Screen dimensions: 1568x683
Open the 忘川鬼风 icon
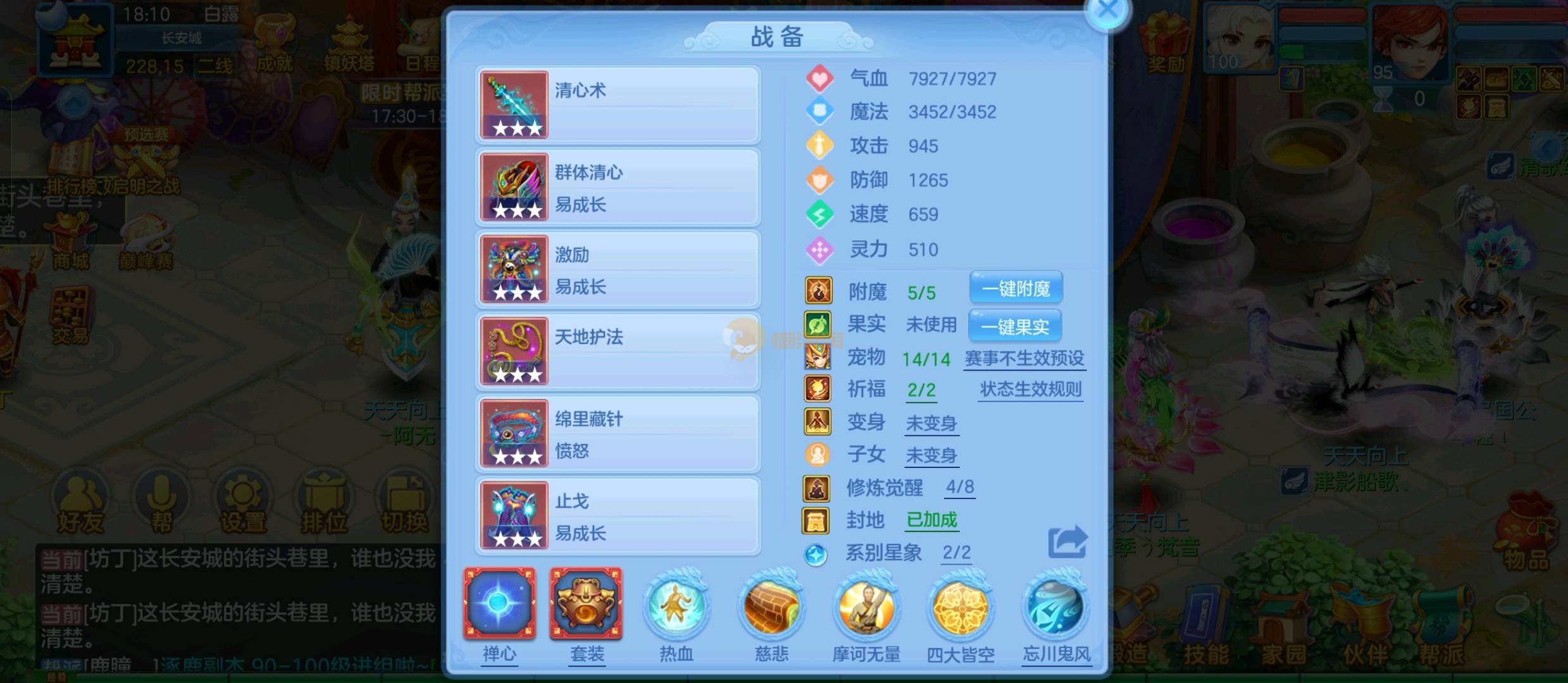coord(1055,607)
